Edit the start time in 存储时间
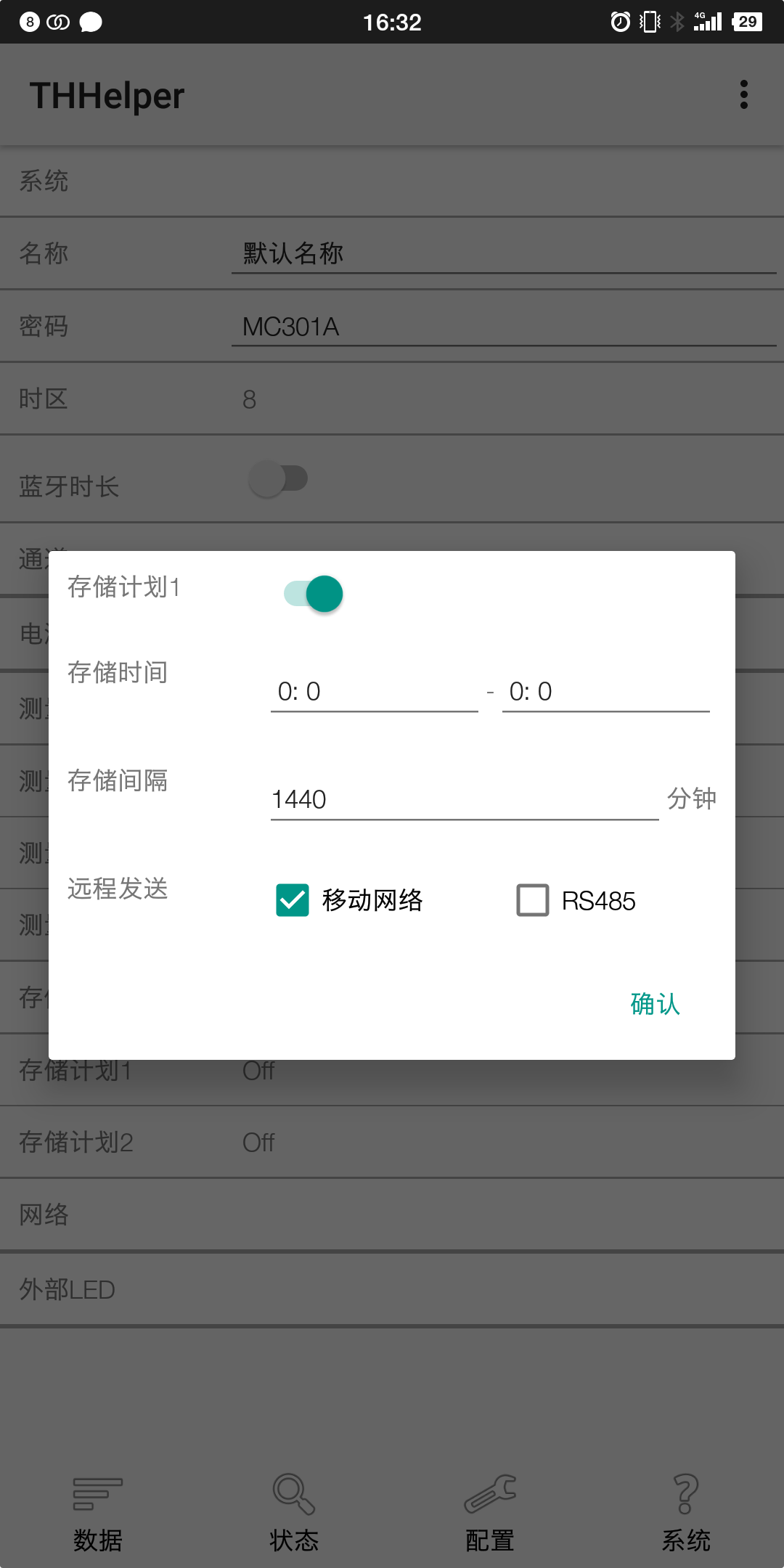 tap(373, 692)
